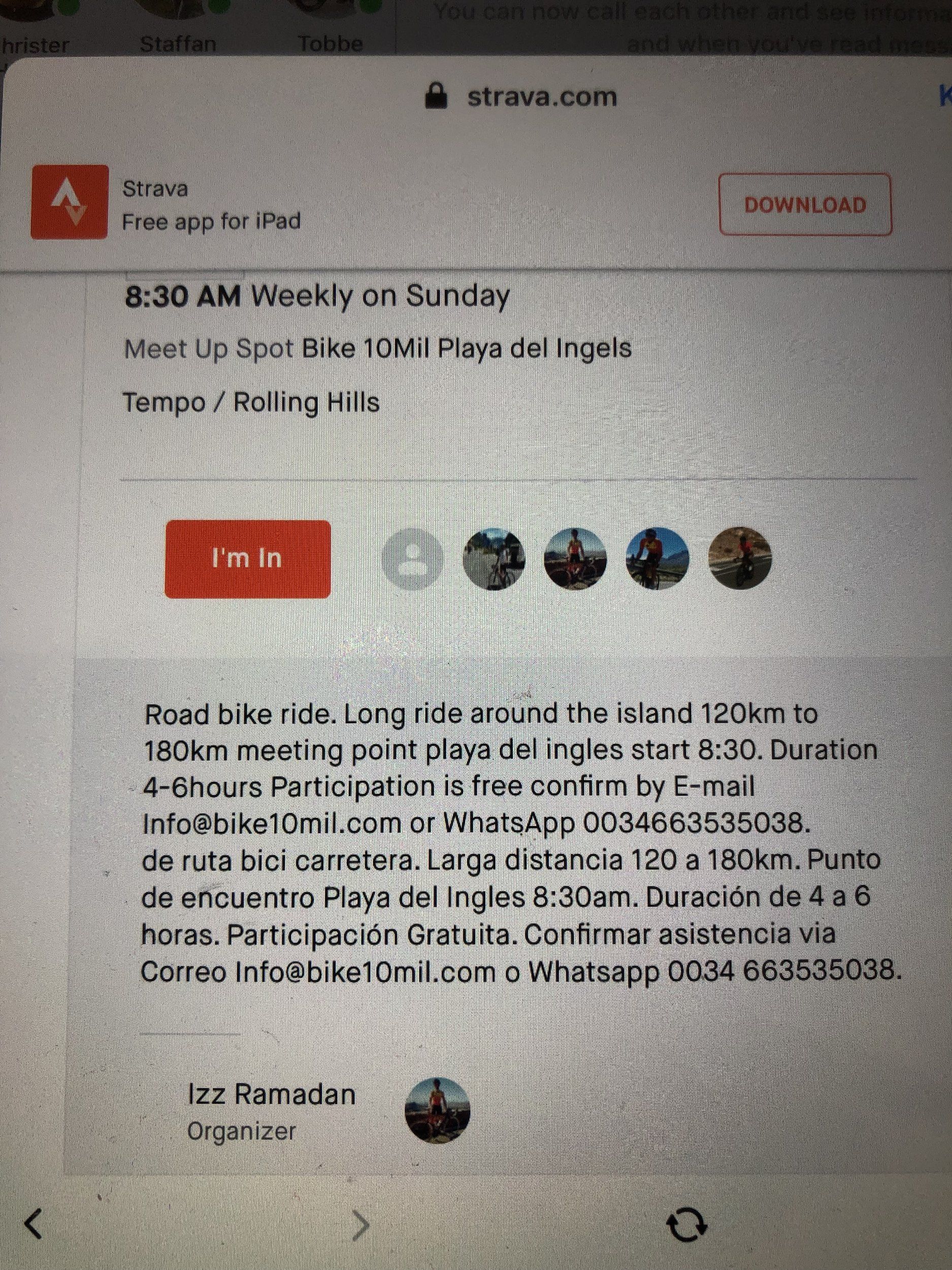Reload the Strava page
This screenshot has width=952, height=1270.
686,1225
